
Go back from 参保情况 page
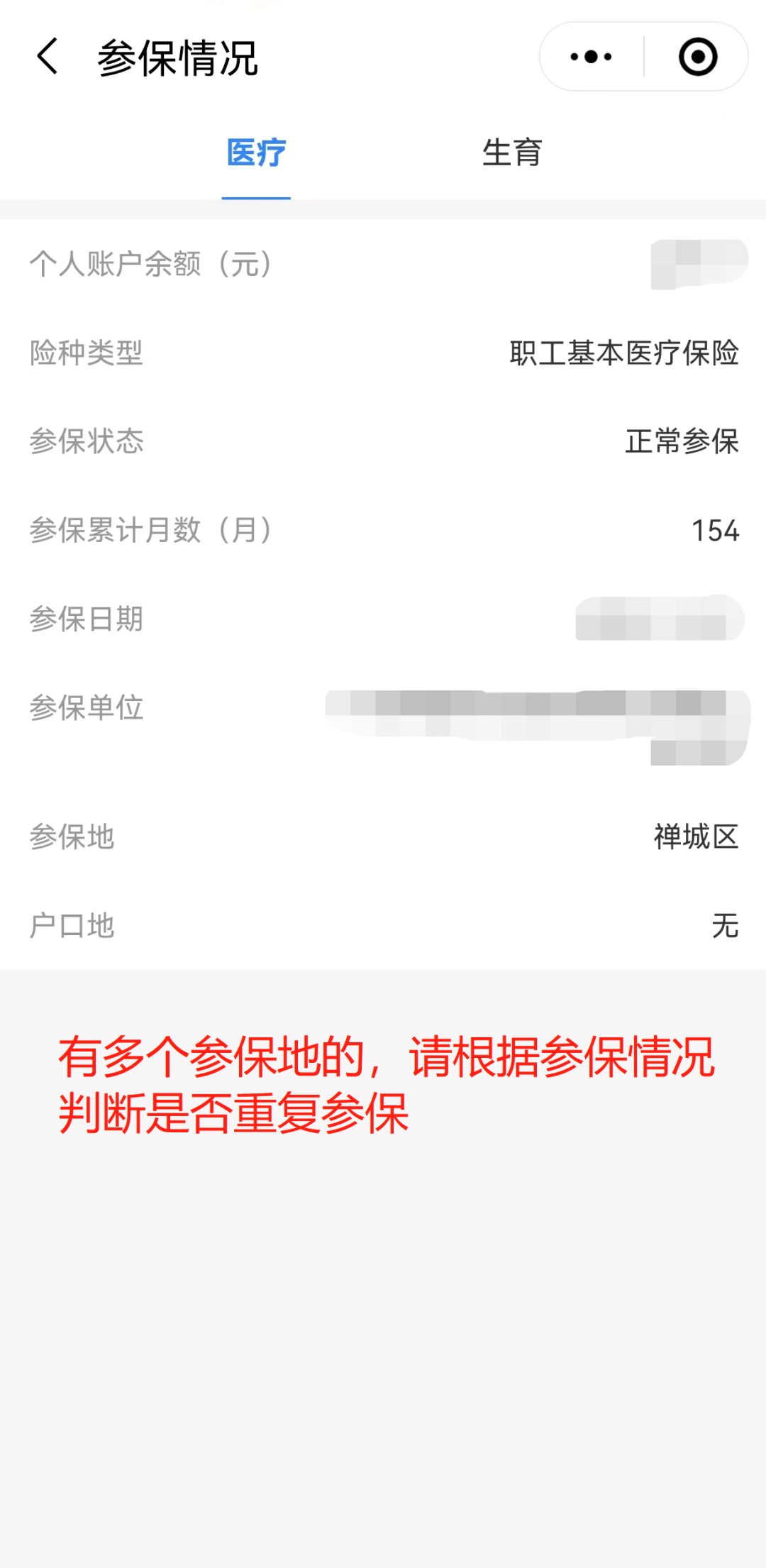[47, 57]
